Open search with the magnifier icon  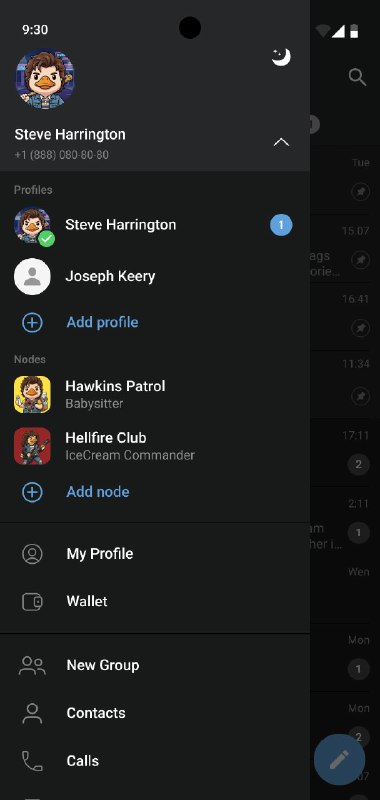tap(357, 78)
